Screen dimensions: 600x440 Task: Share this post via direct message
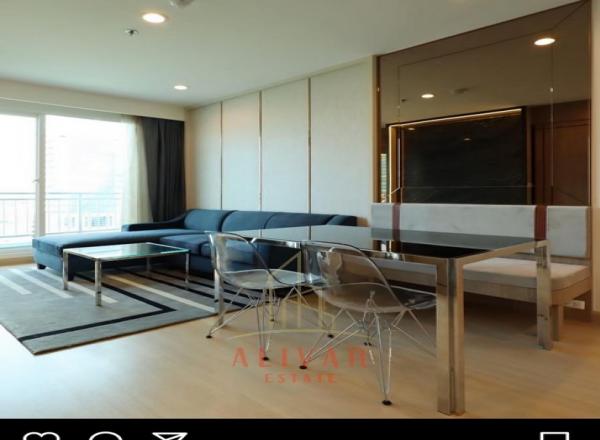169,436
